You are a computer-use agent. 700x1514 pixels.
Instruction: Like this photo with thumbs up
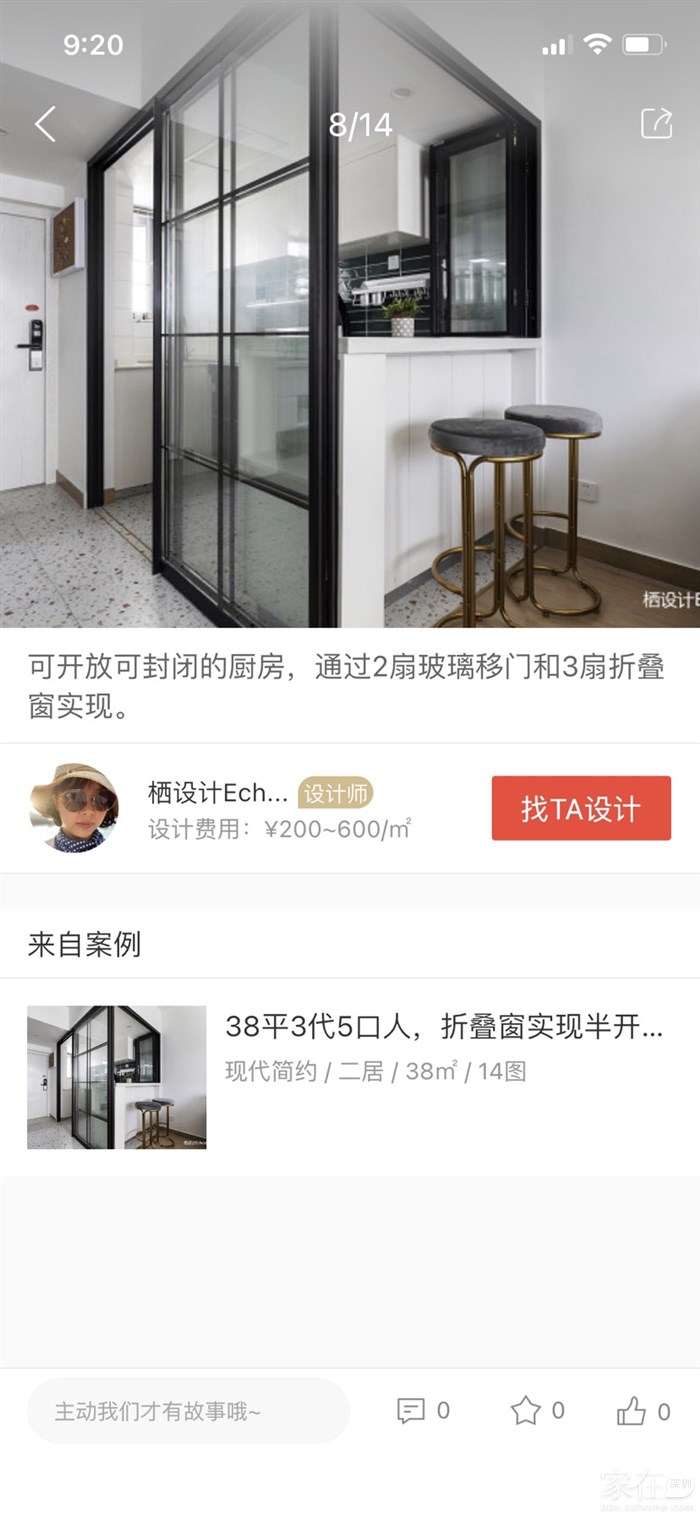(631, 1411)
